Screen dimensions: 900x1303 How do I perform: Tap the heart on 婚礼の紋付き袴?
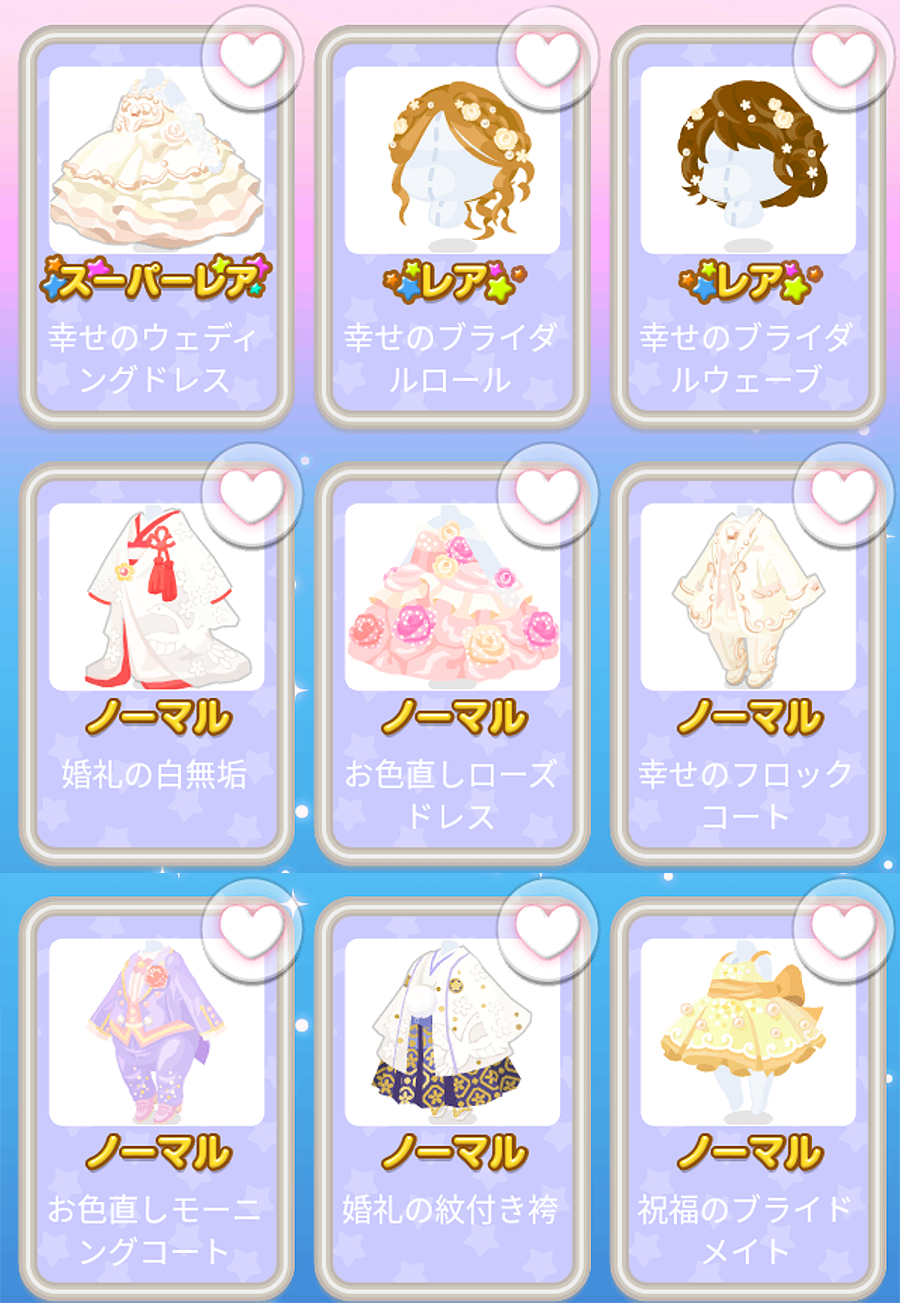547,929
